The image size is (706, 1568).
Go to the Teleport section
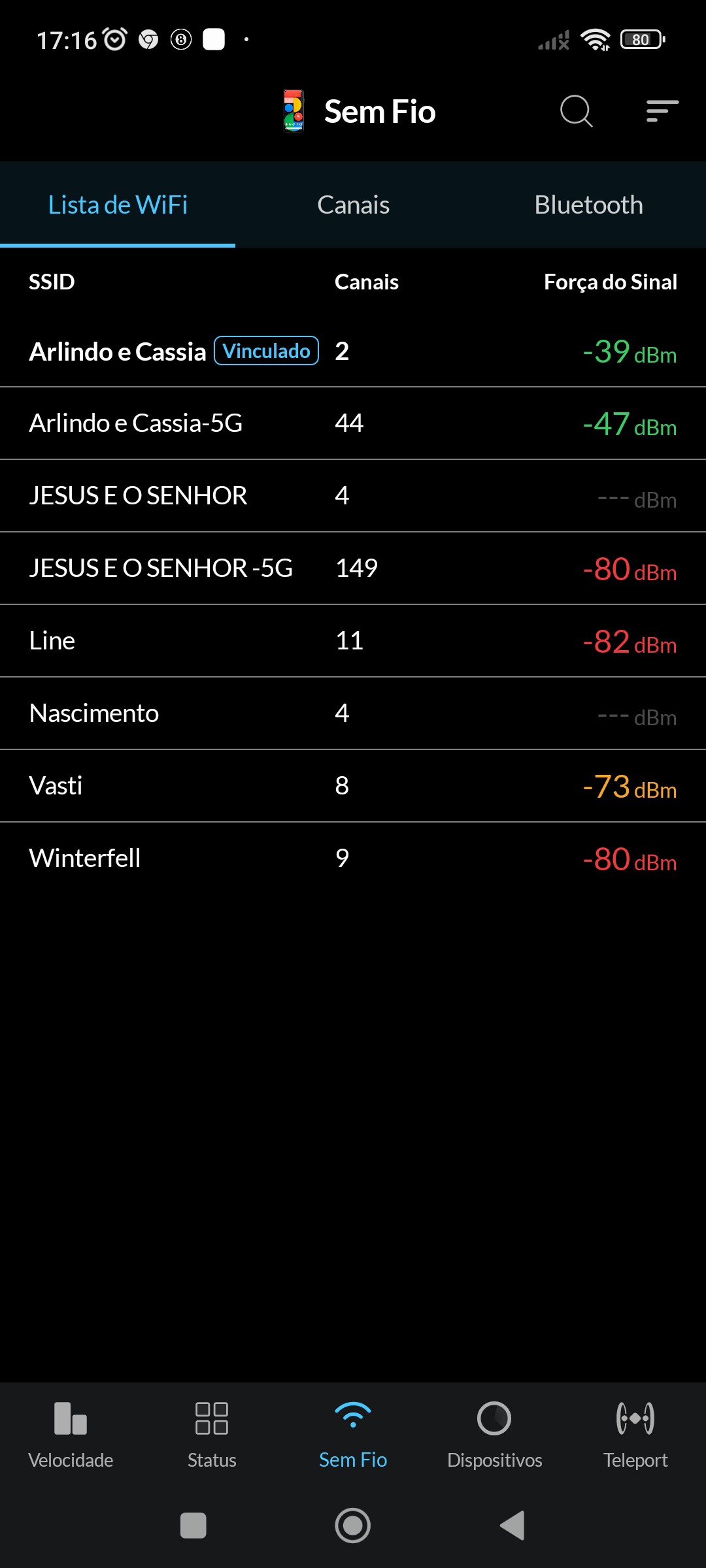click(635, 1435)
